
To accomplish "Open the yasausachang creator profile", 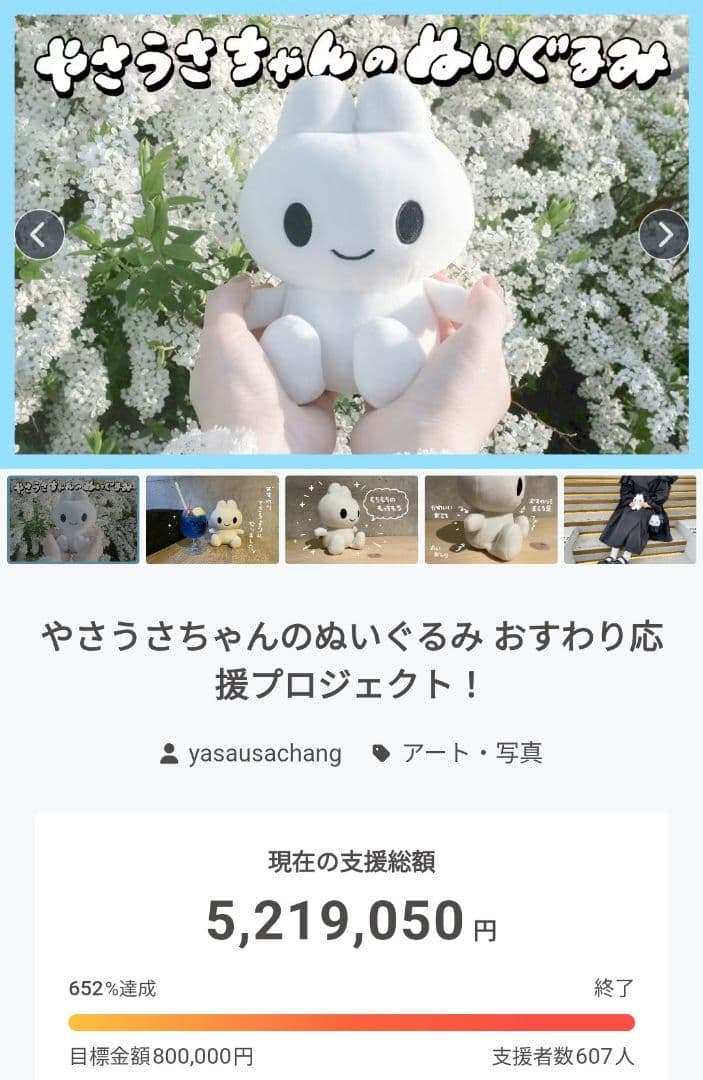I will 264,753.
